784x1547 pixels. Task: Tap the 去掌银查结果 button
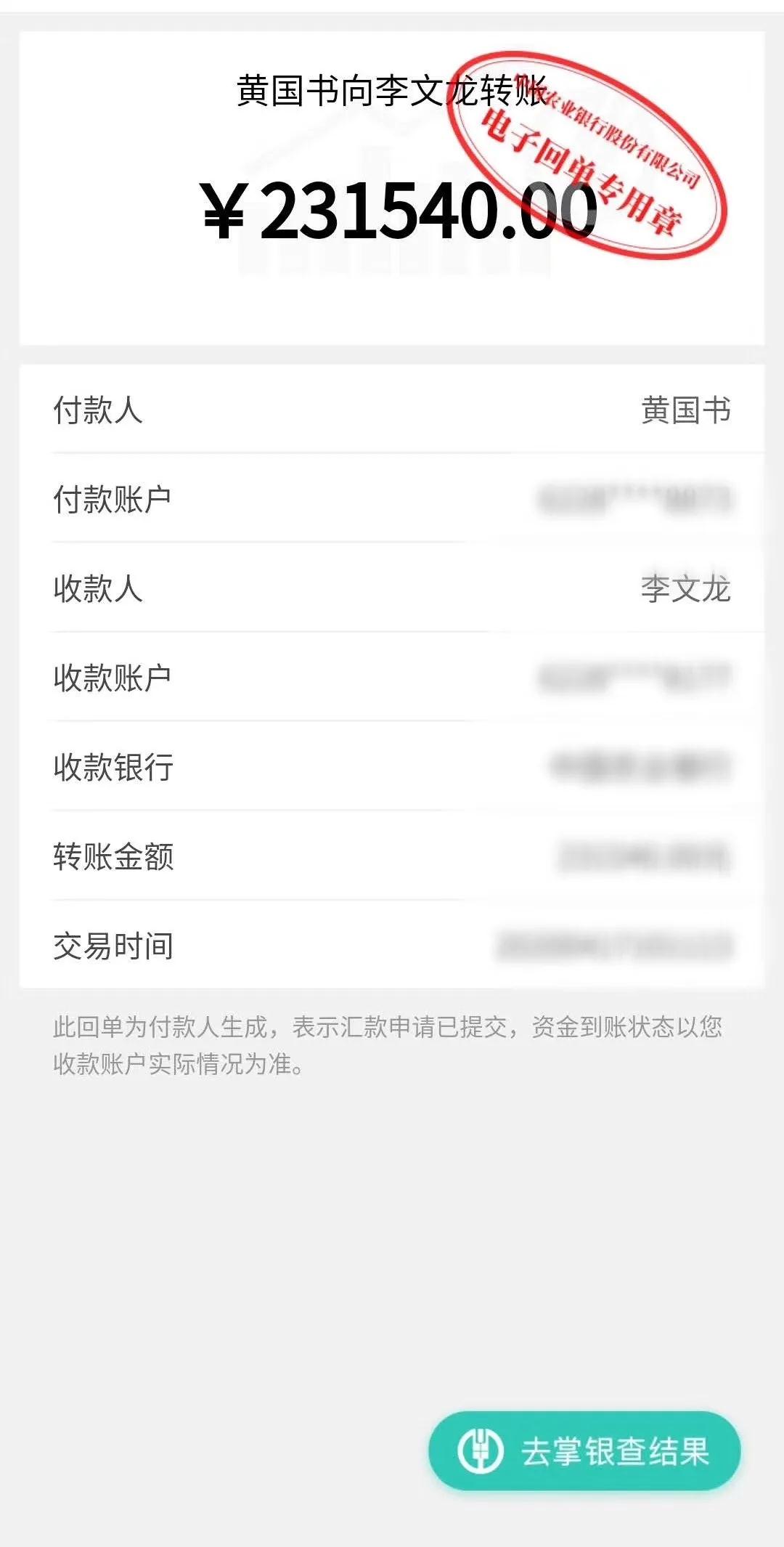pos(584,1450)
